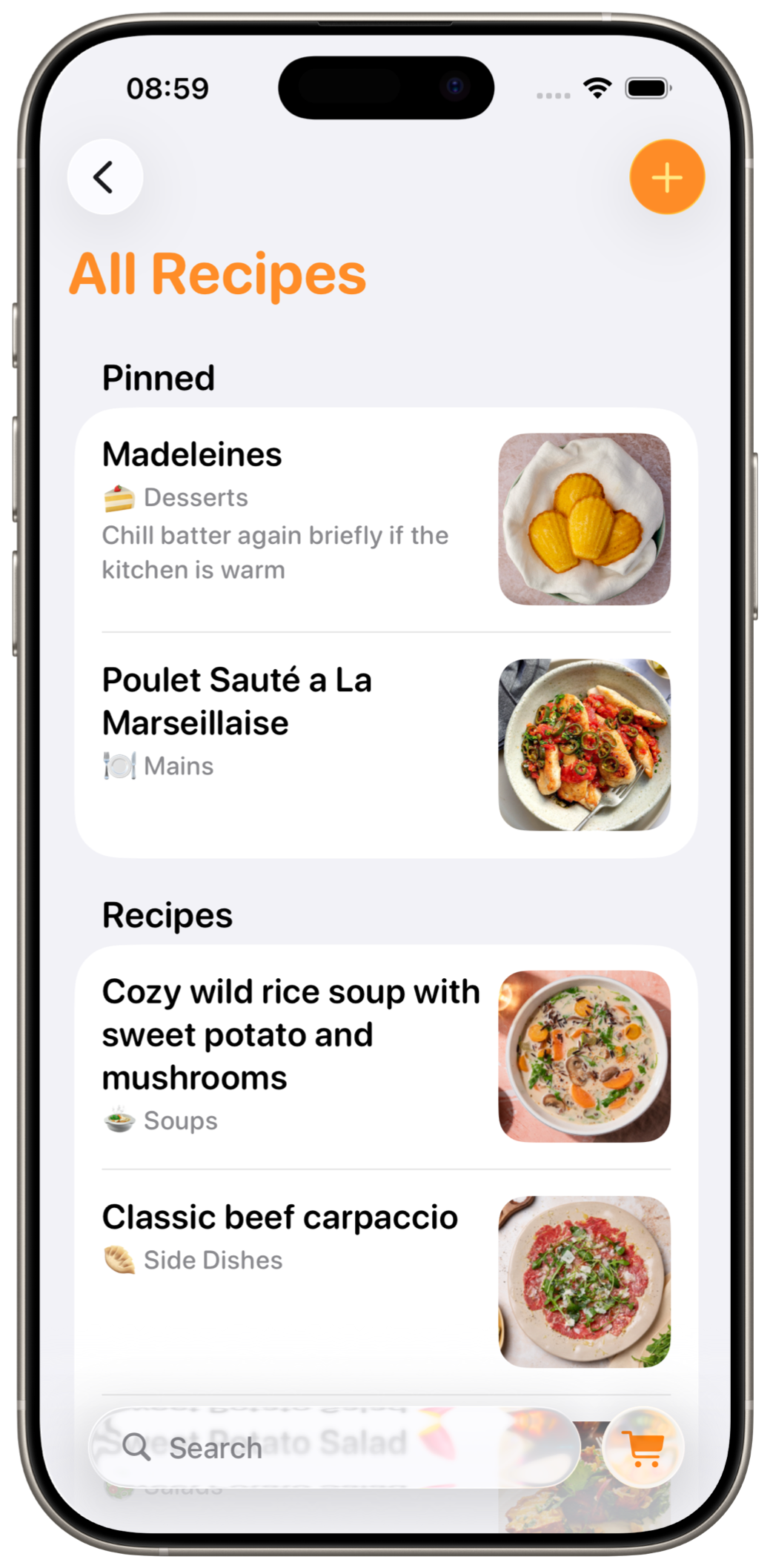
Task: Tap the Madeleines photo thumbnail
Action: (x=585, y=518)
